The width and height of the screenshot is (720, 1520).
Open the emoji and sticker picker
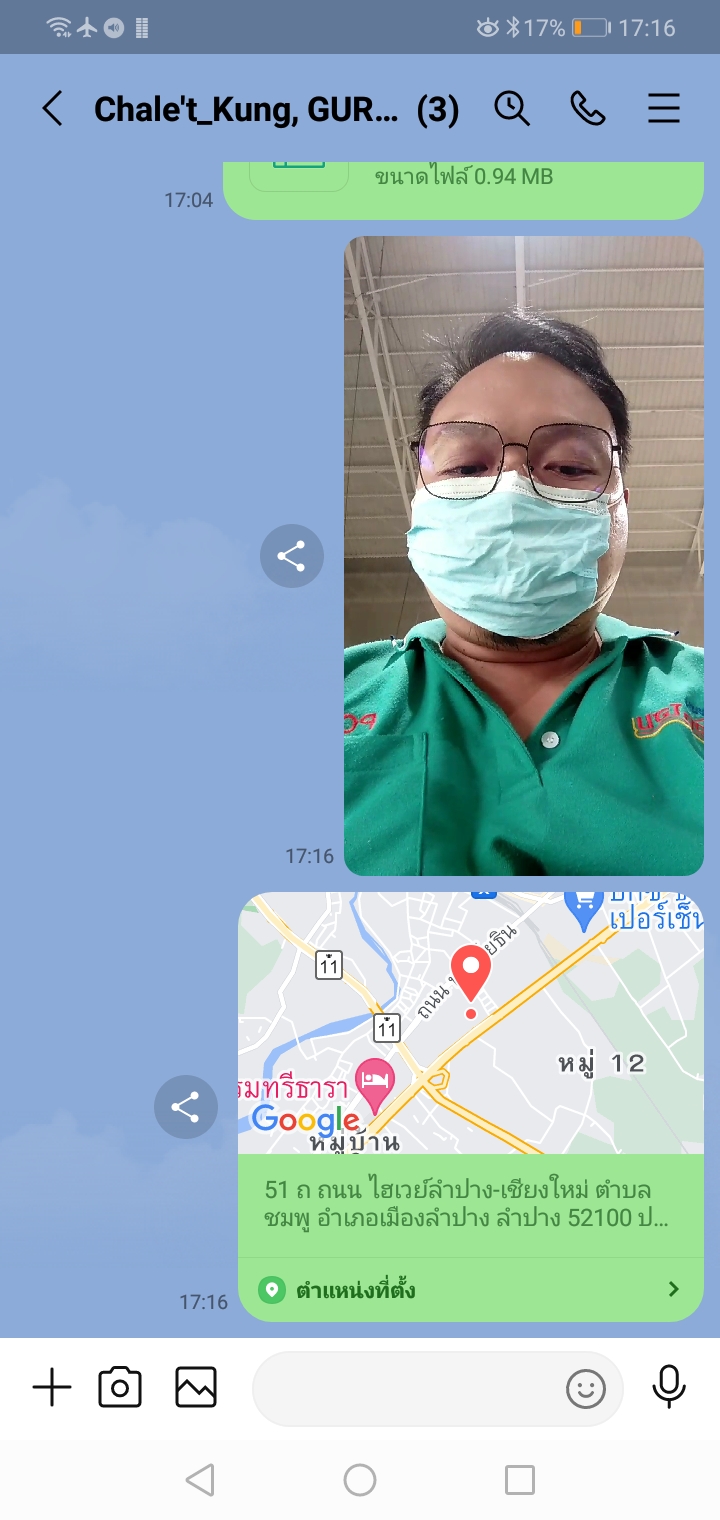click(x=586, y=1388)
